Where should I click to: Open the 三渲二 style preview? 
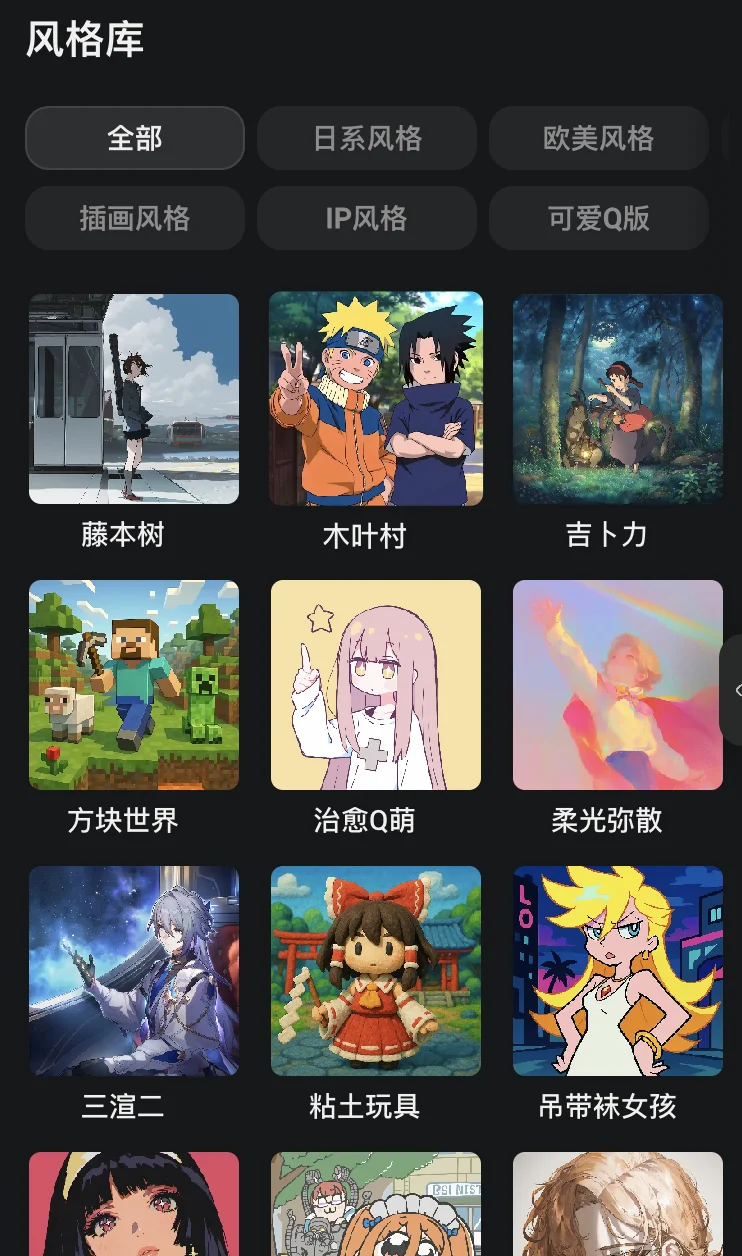pos(133,970)
